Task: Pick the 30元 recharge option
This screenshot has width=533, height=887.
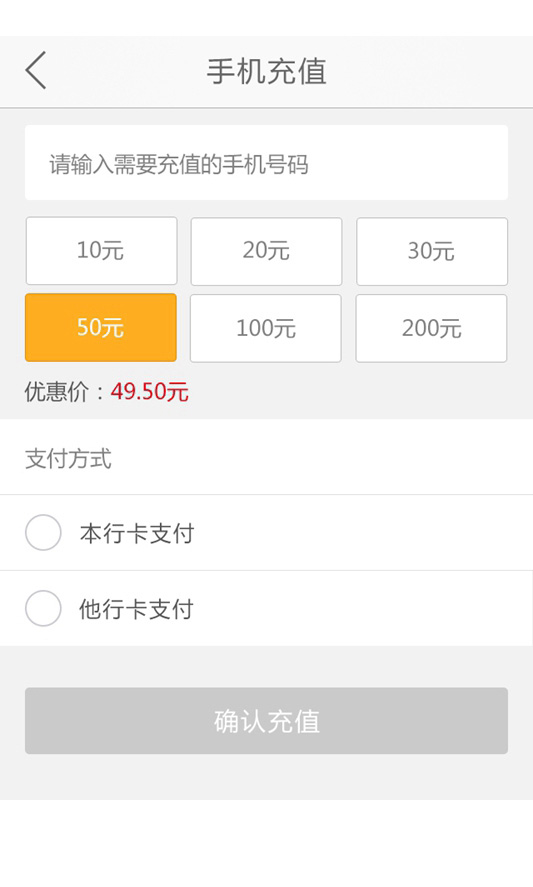Action: pos(432,251)
